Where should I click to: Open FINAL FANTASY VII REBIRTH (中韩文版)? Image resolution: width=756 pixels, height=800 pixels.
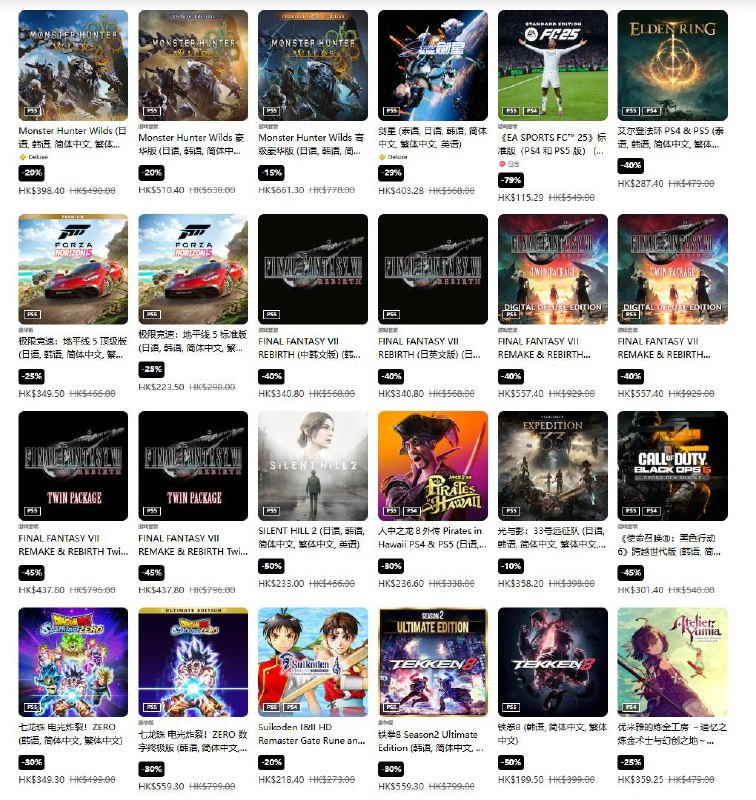pos(313,269)
